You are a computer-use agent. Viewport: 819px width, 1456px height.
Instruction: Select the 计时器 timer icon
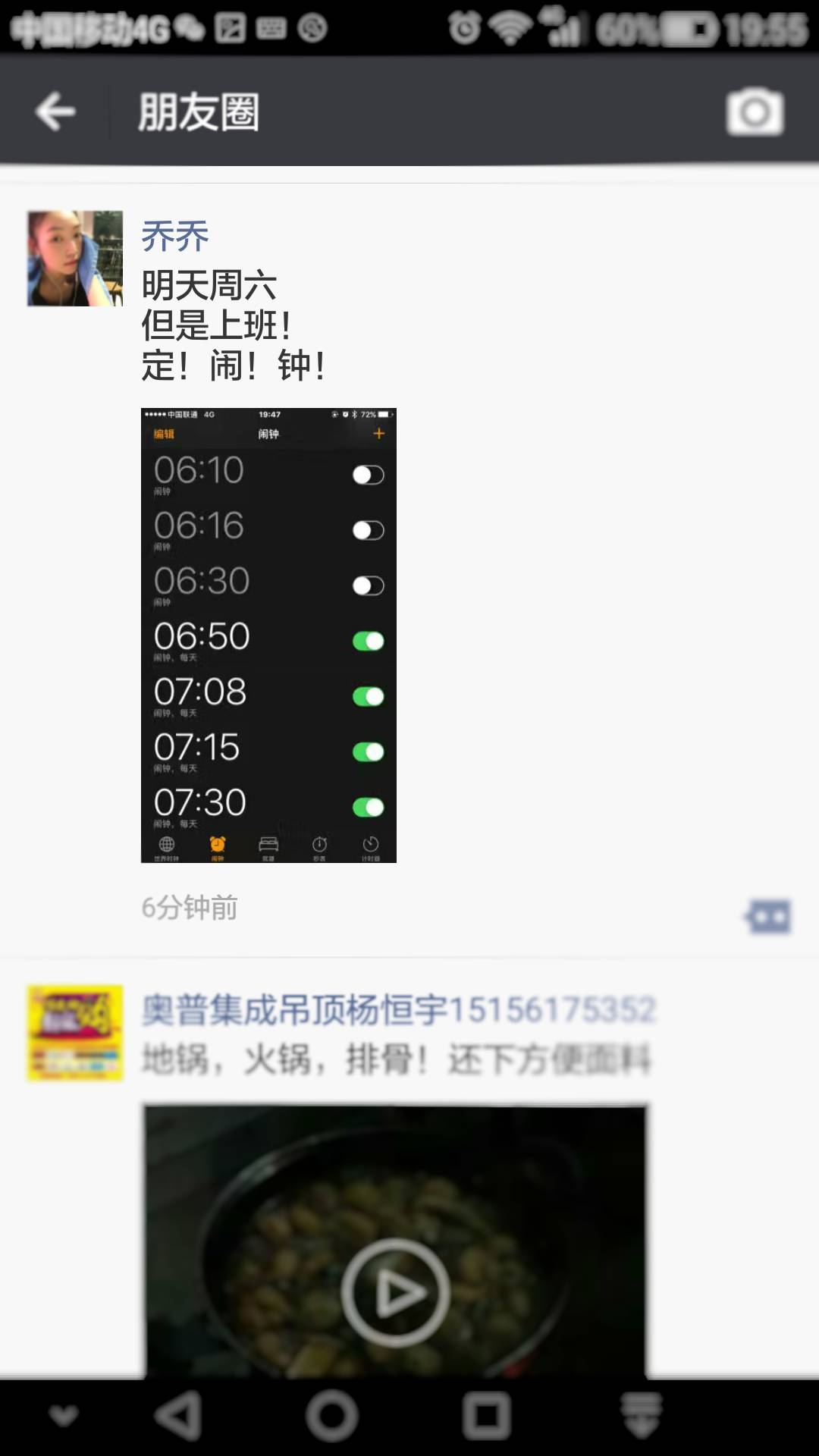tap(371, 843)
